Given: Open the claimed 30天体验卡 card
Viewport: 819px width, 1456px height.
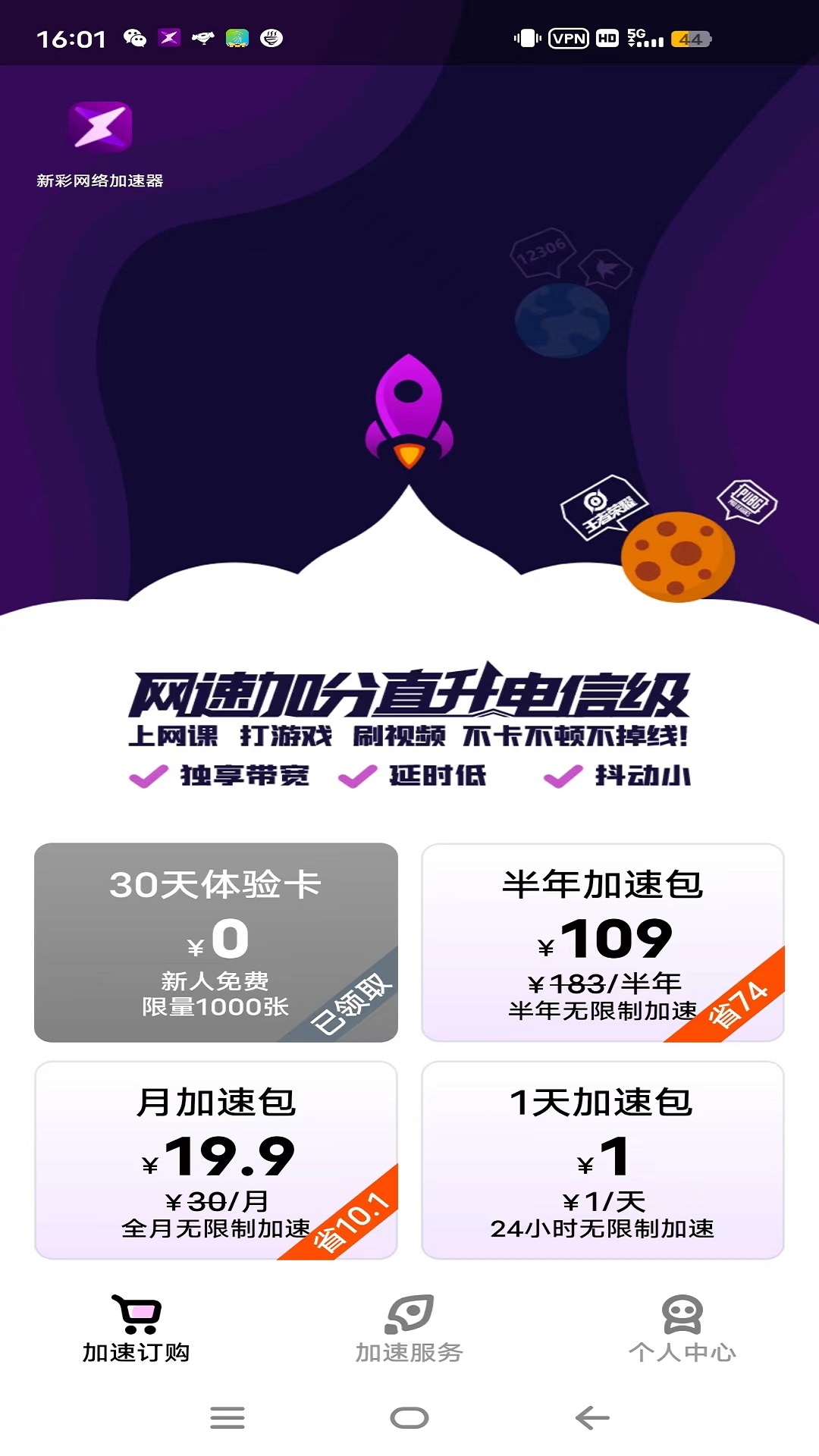Looking at the screenshot, I should 216,943.
